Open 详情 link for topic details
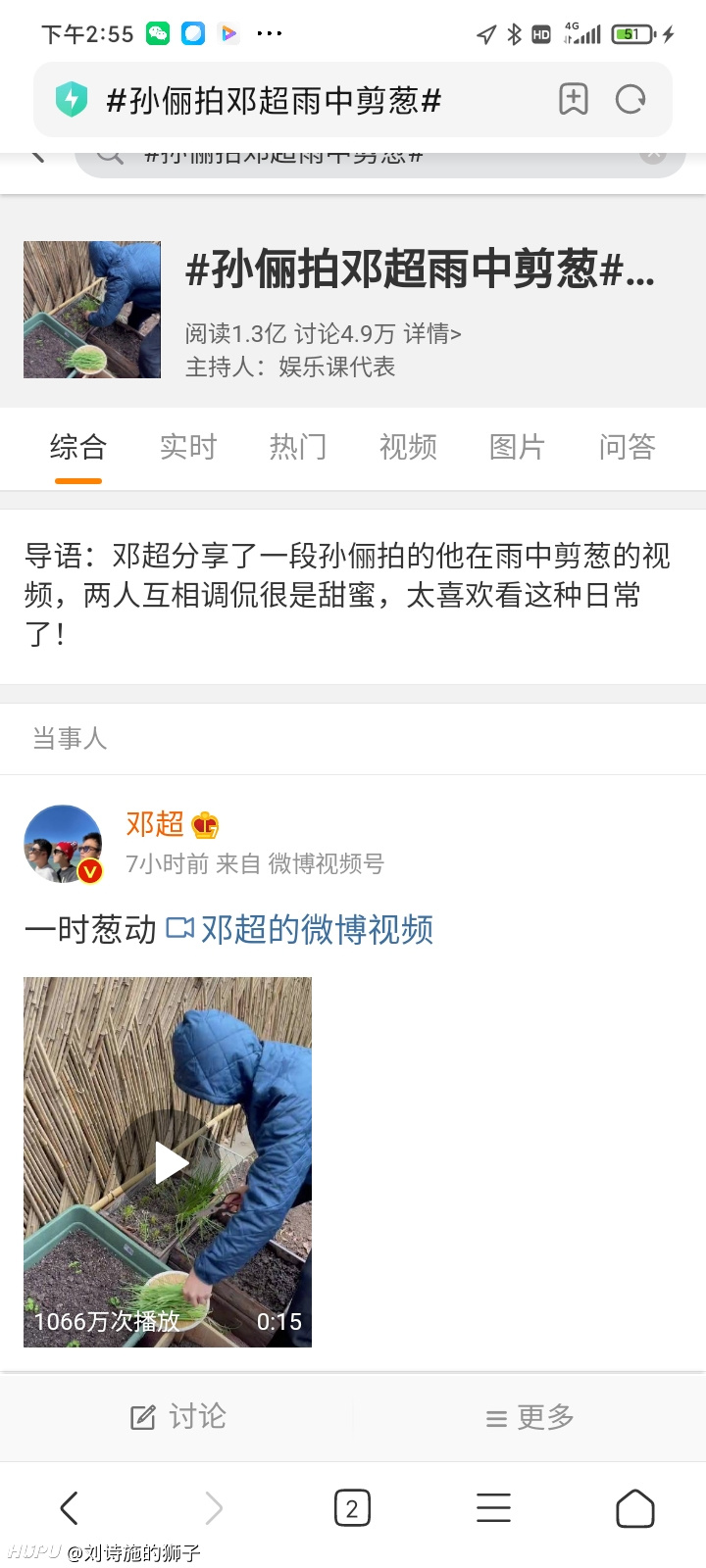The height and width of the screenshot is (1568, 706). [431, 334]
